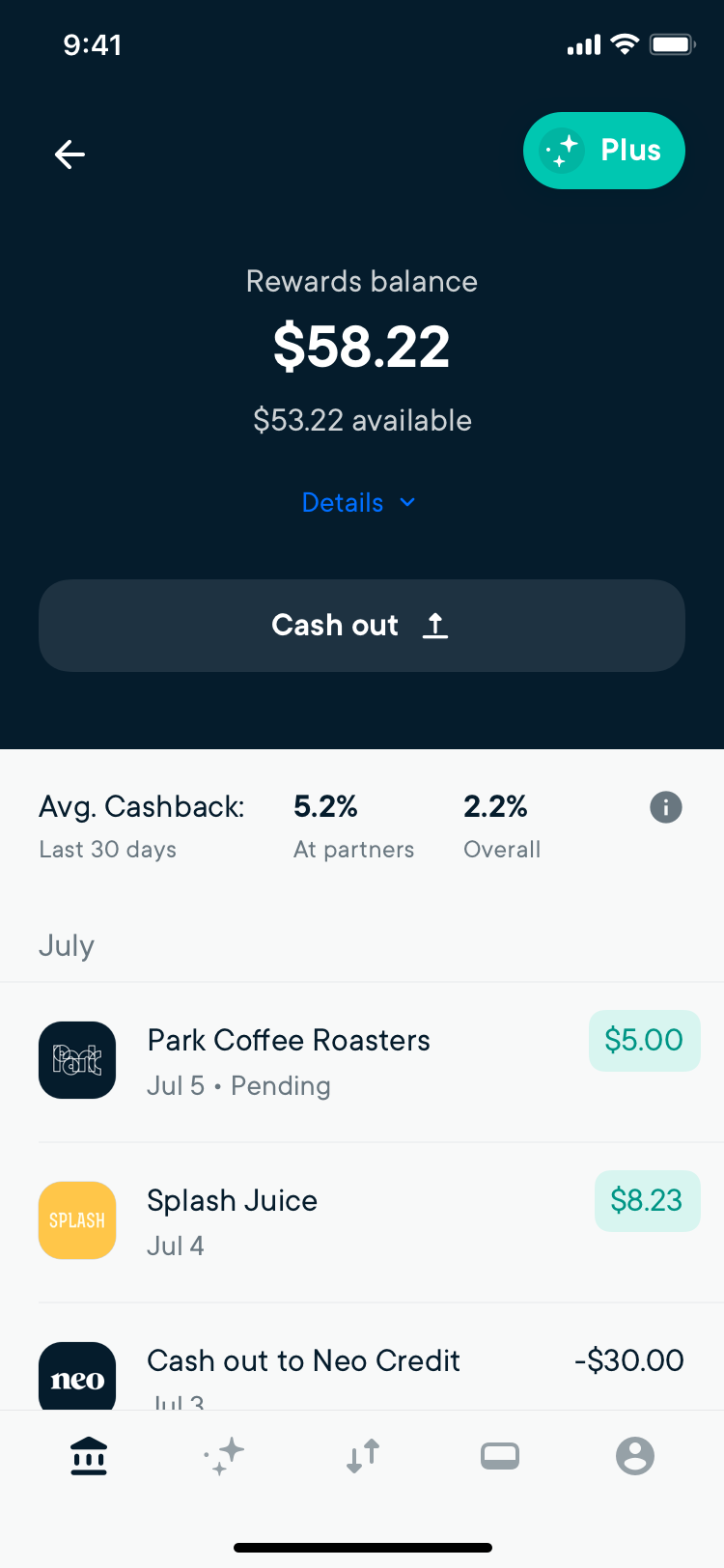Image resolution: width=724 pixels, height=1568 pixels.
Task: Open the average cashback info icon
Action: tap(665, 807)
